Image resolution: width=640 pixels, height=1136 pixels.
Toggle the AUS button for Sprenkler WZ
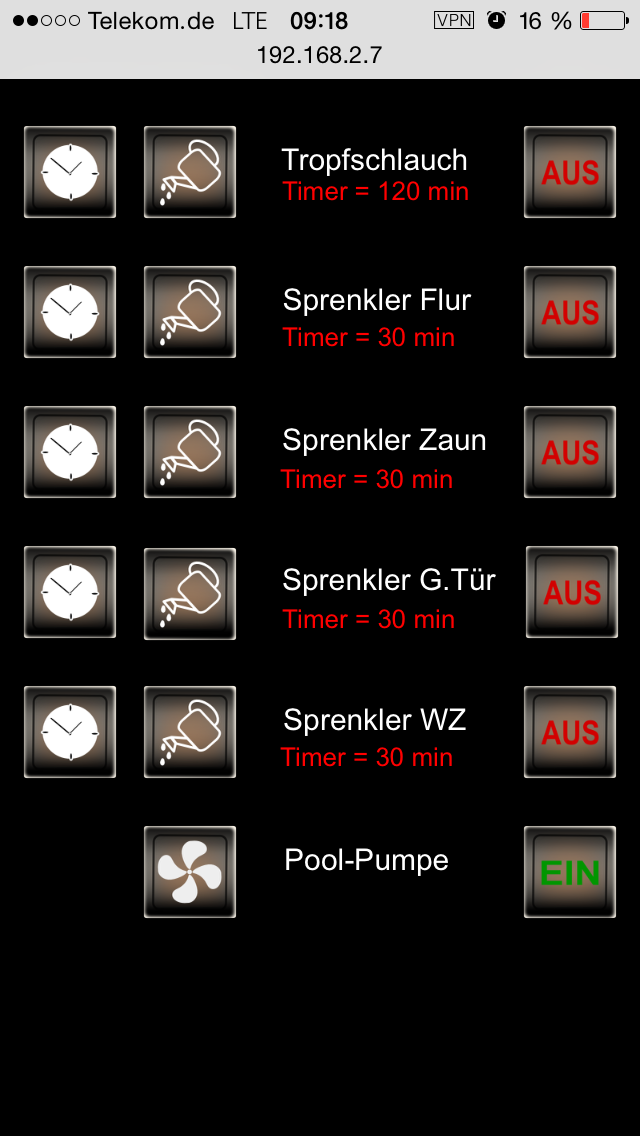tap(570, 732)
